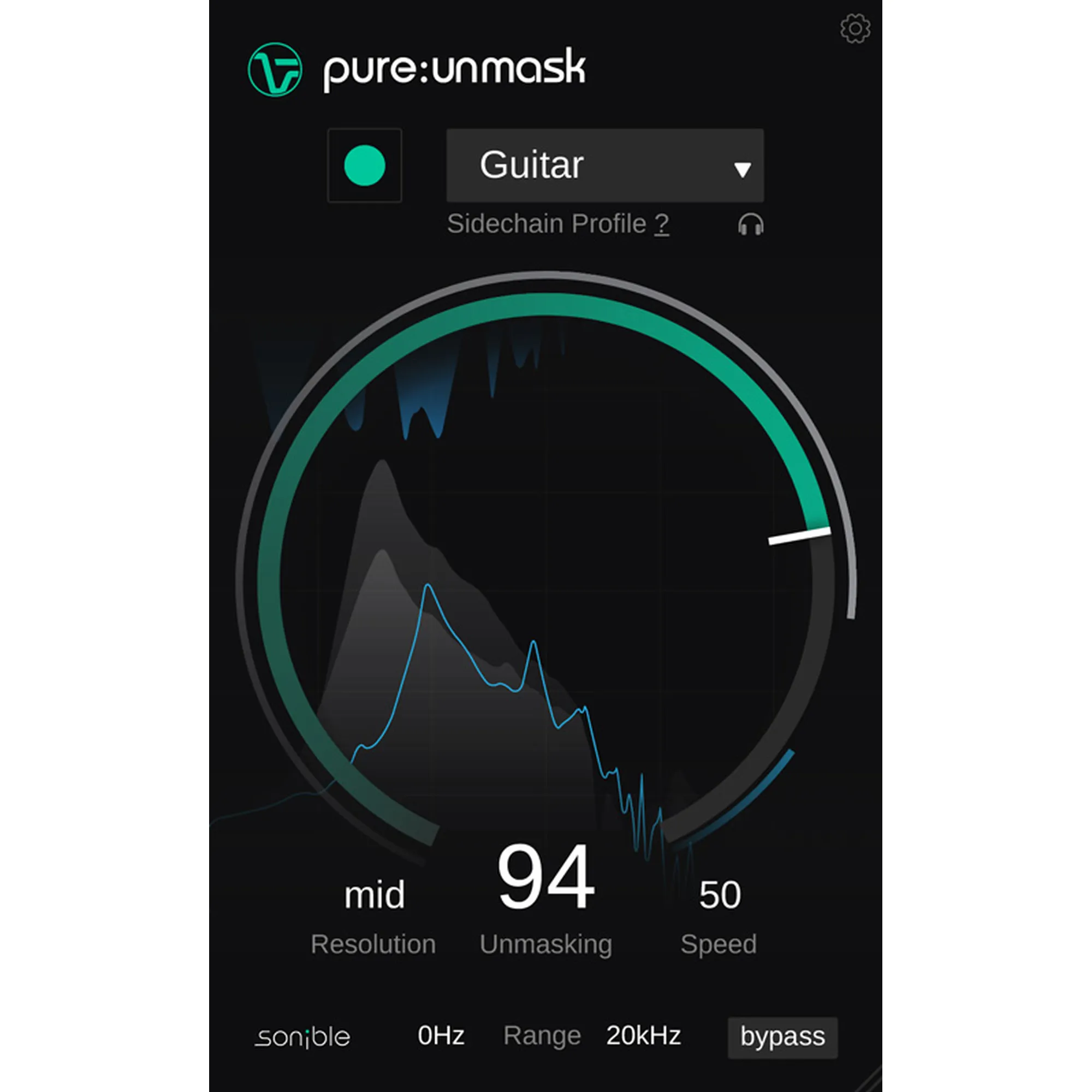Tap the green learn button
1092x1092 pixels.
365,165
